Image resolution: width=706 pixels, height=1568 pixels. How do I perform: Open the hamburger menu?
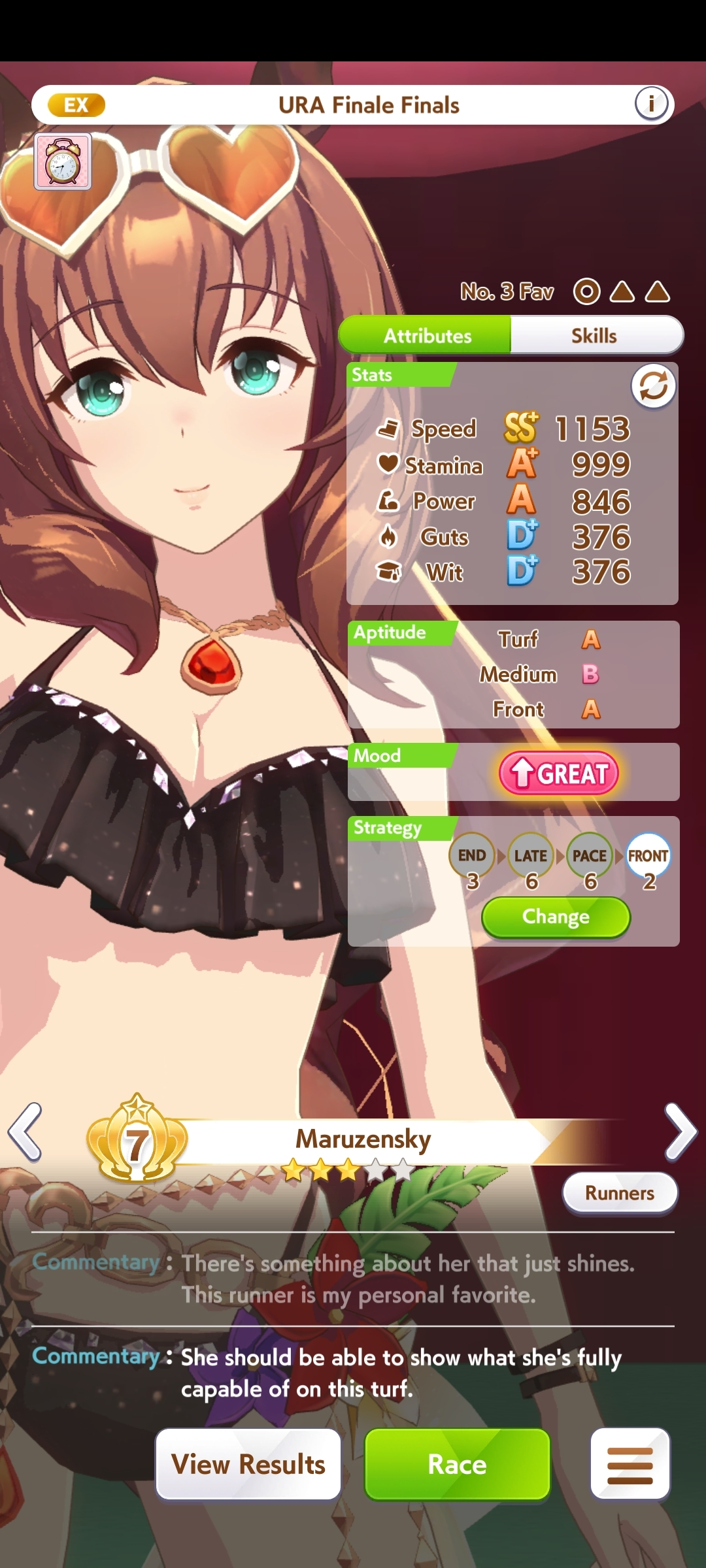point(630,1464)
